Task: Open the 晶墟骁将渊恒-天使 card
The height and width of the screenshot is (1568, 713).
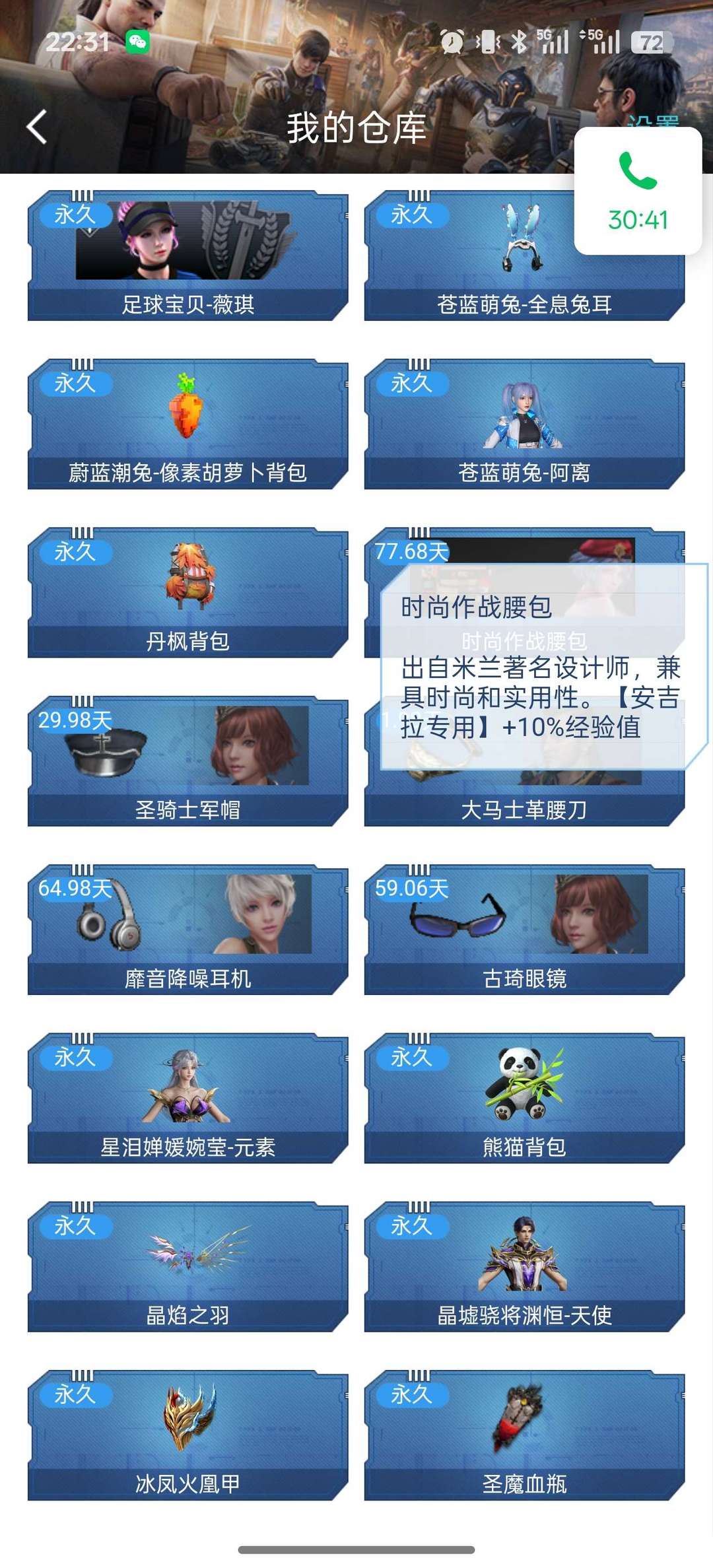Action: click(x=524, y=1267)
